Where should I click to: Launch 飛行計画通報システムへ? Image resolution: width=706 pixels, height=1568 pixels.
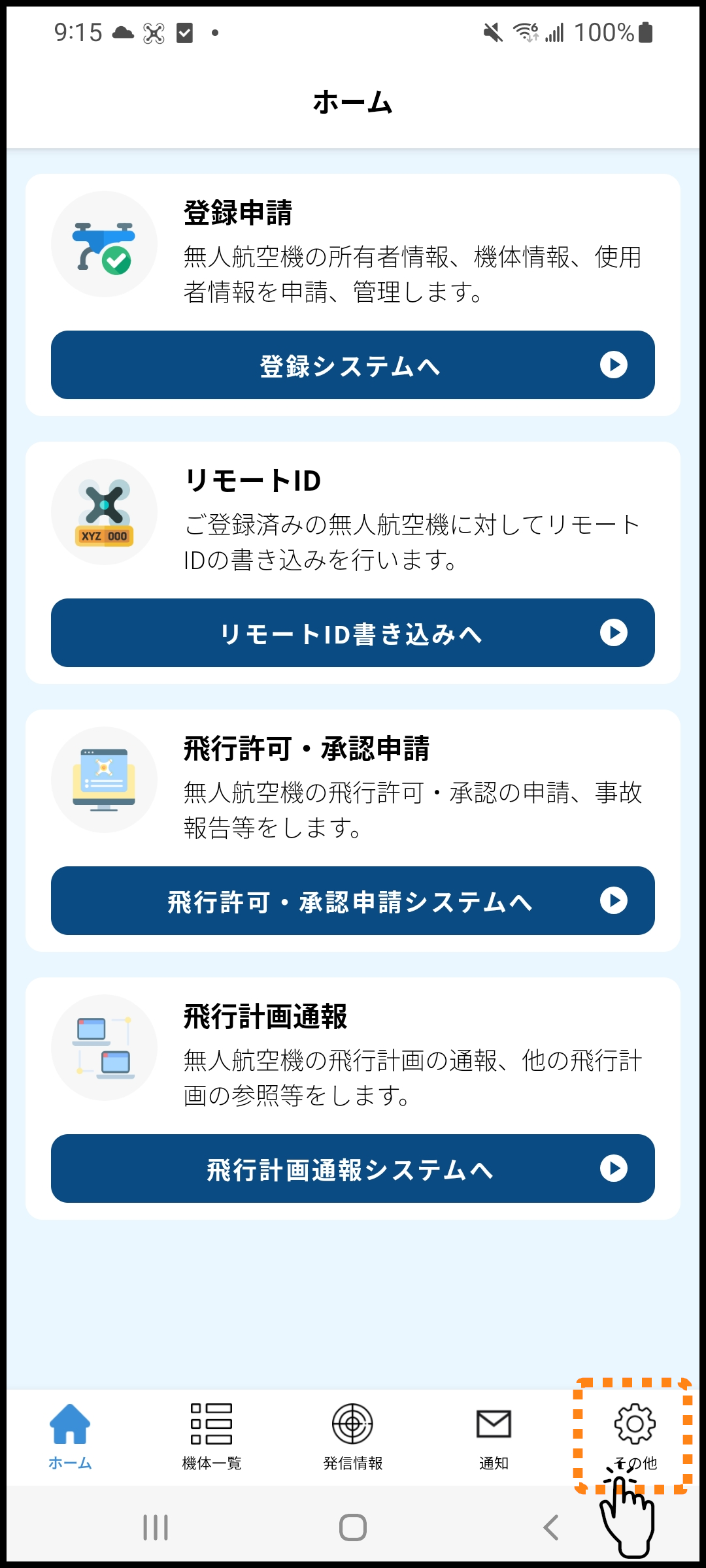point(353,1169)
